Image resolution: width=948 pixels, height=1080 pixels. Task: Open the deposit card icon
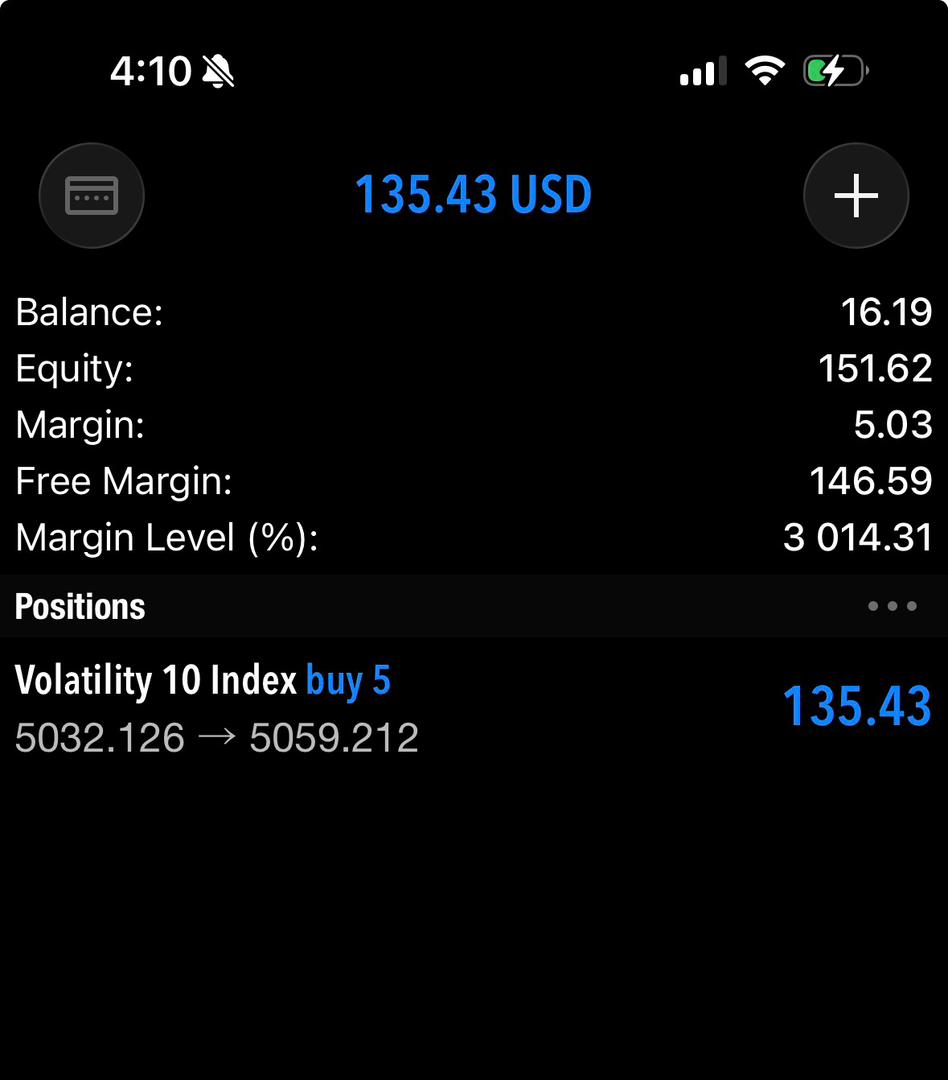[x=91, y=195]
